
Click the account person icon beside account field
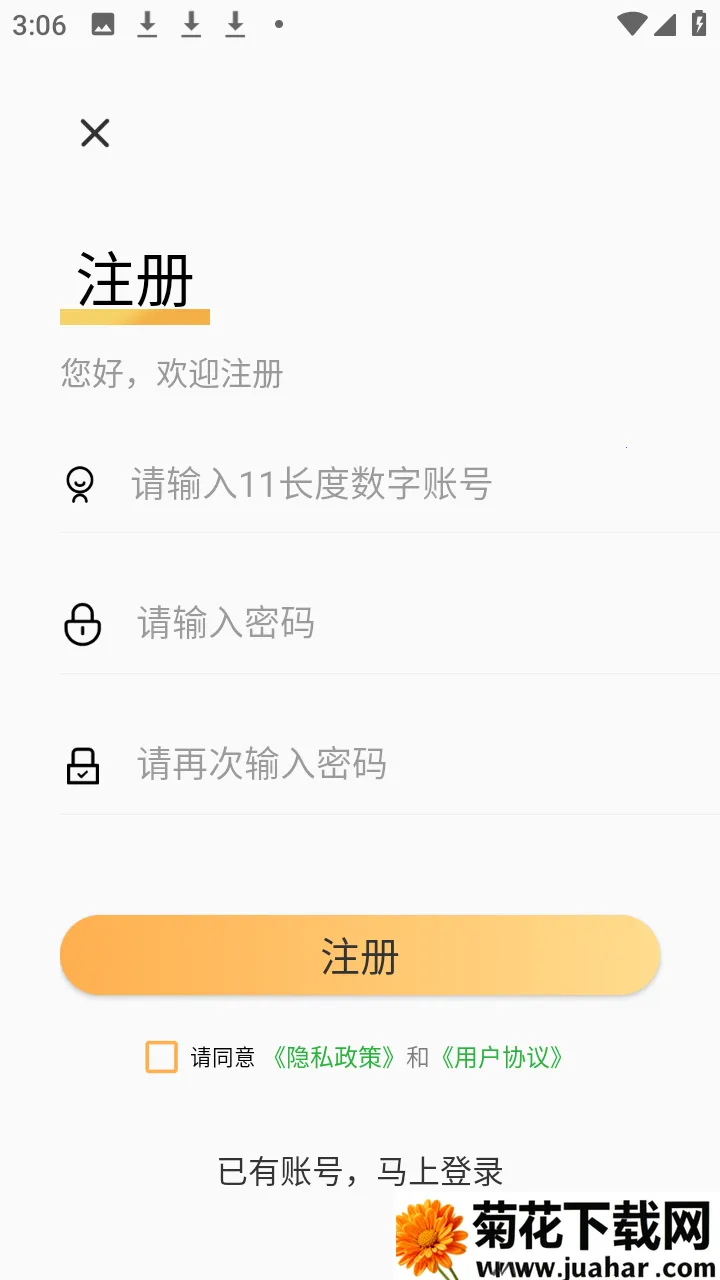pos(82,484)
